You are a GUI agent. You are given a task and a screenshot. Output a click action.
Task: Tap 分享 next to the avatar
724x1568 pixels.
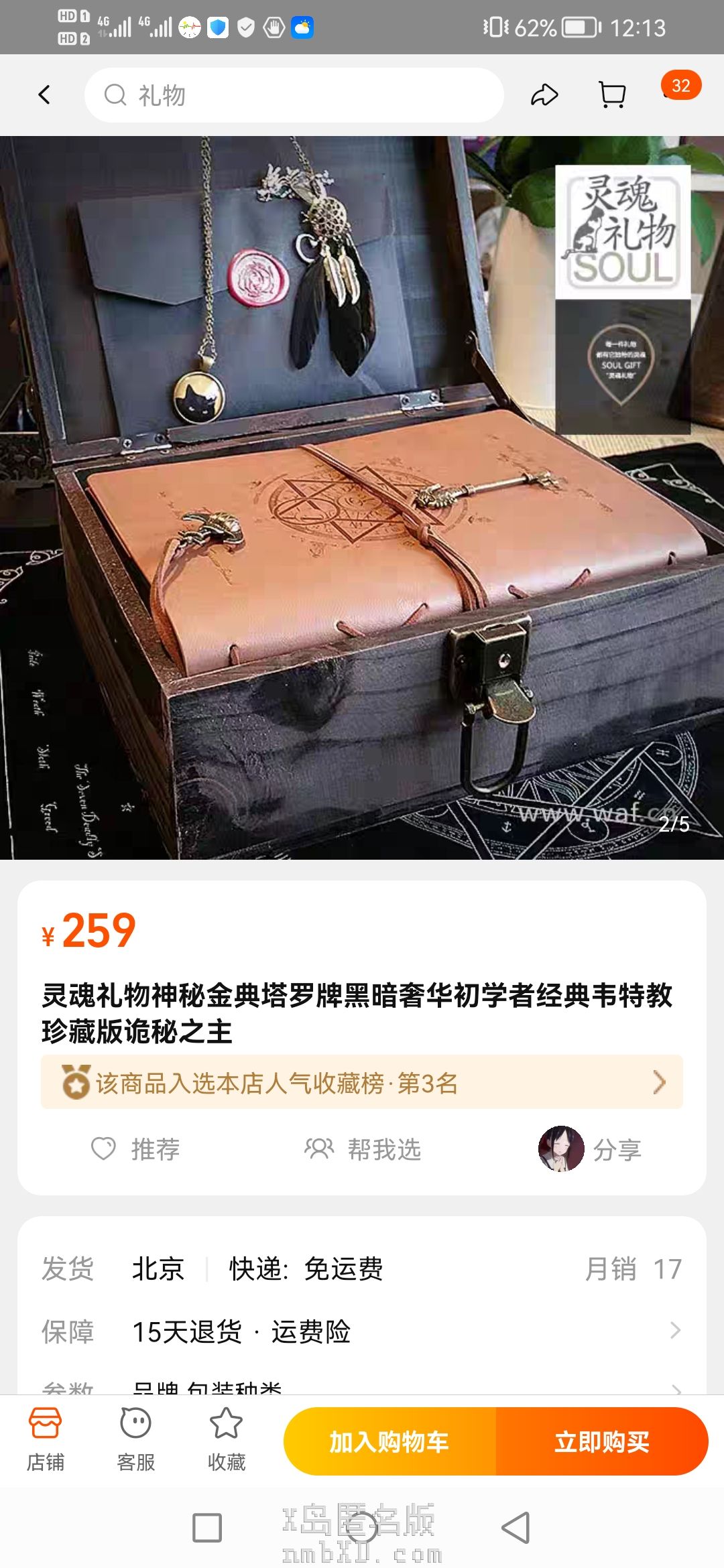[615, 1149]
